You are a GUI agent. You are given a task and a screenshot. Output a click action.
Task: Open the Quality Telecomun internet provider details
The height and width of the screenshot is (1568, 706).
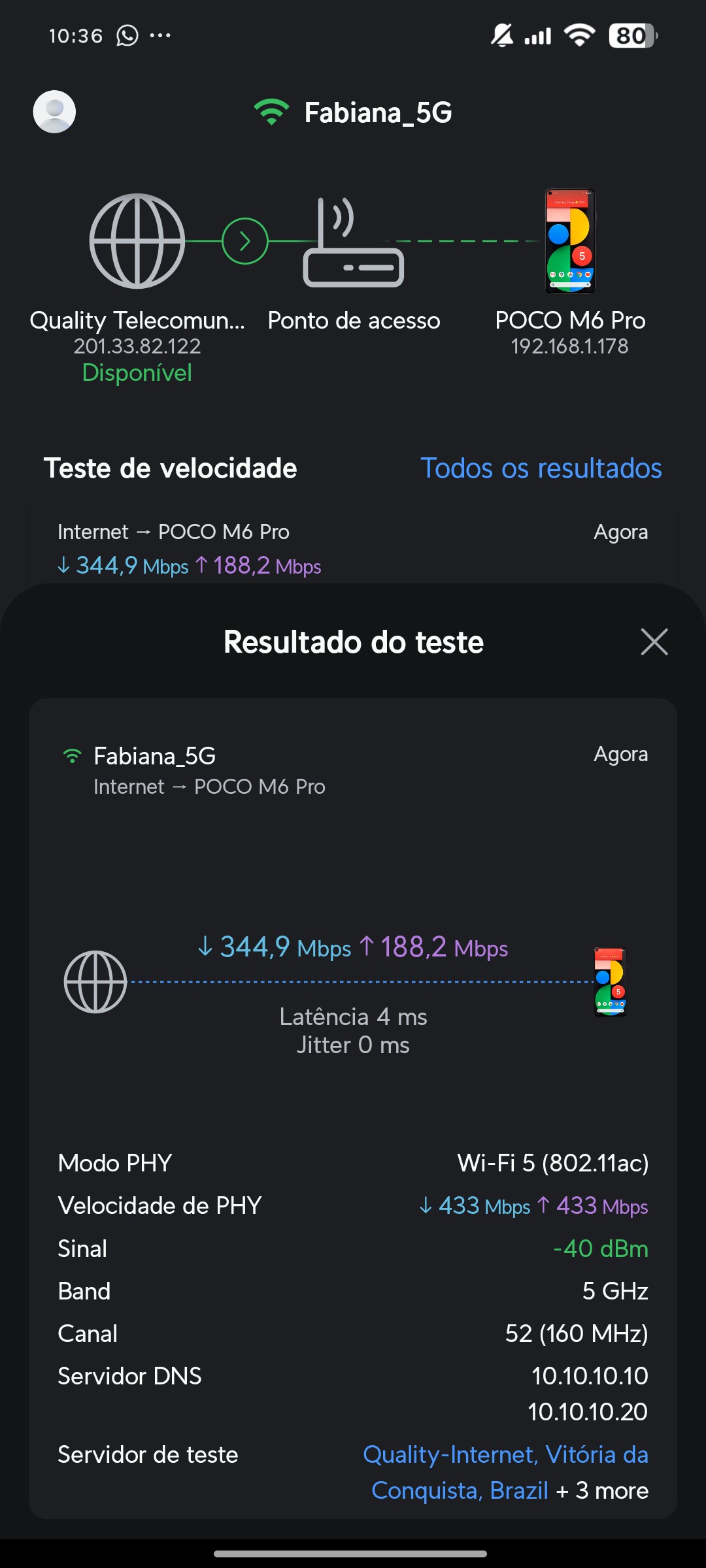[x=137, y=242]
